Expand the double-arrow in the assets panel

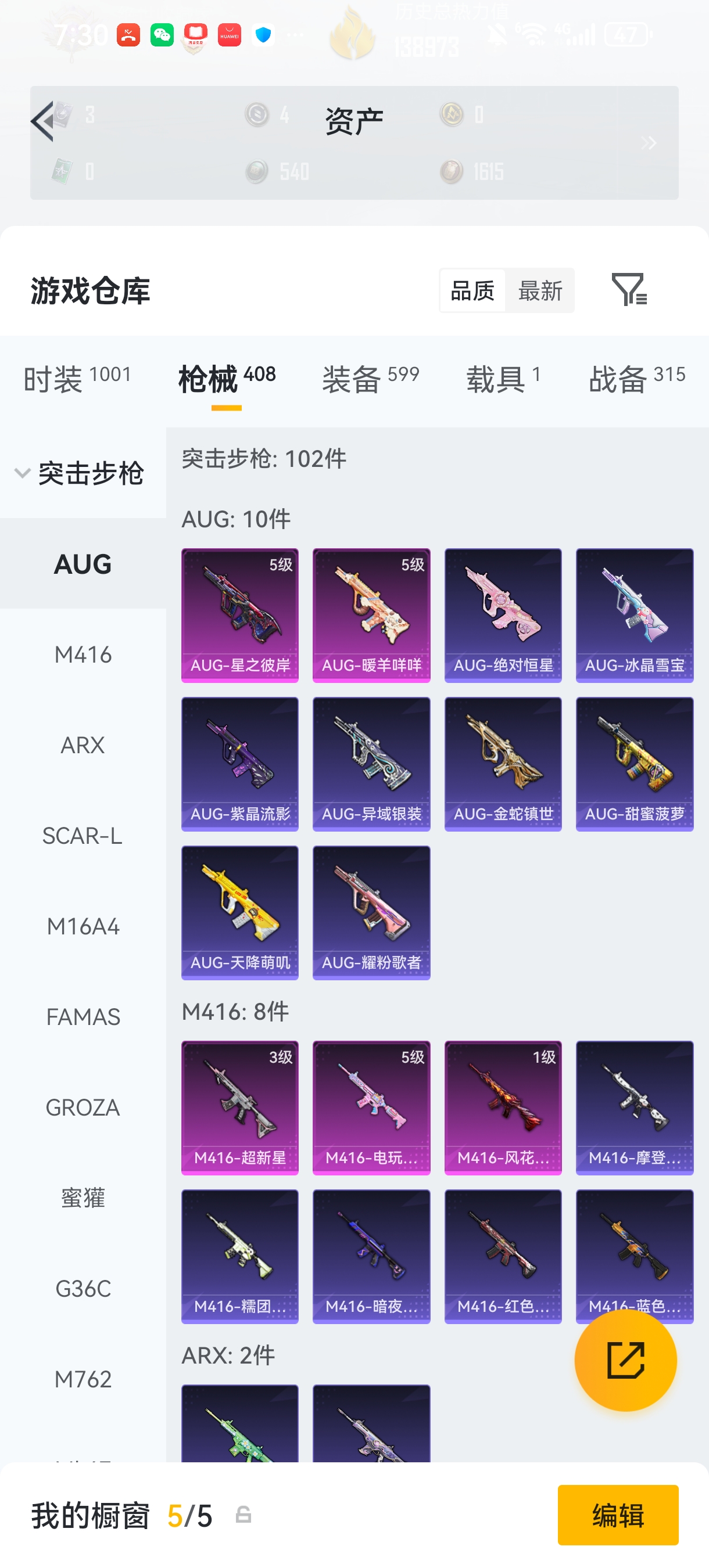pos(648,143)
